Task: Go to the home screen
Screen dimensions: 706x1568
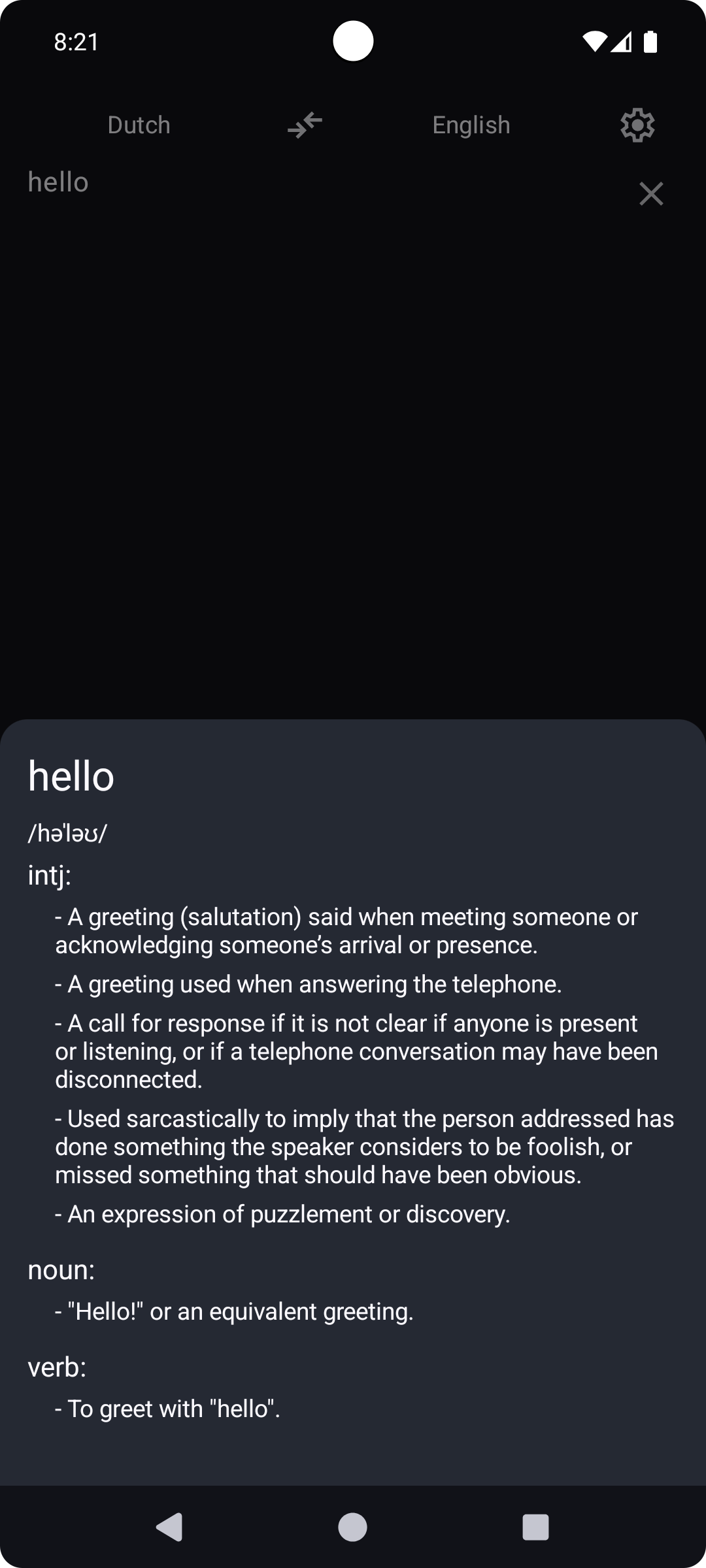Action: pyautogui.click(x=352, y=1527)
